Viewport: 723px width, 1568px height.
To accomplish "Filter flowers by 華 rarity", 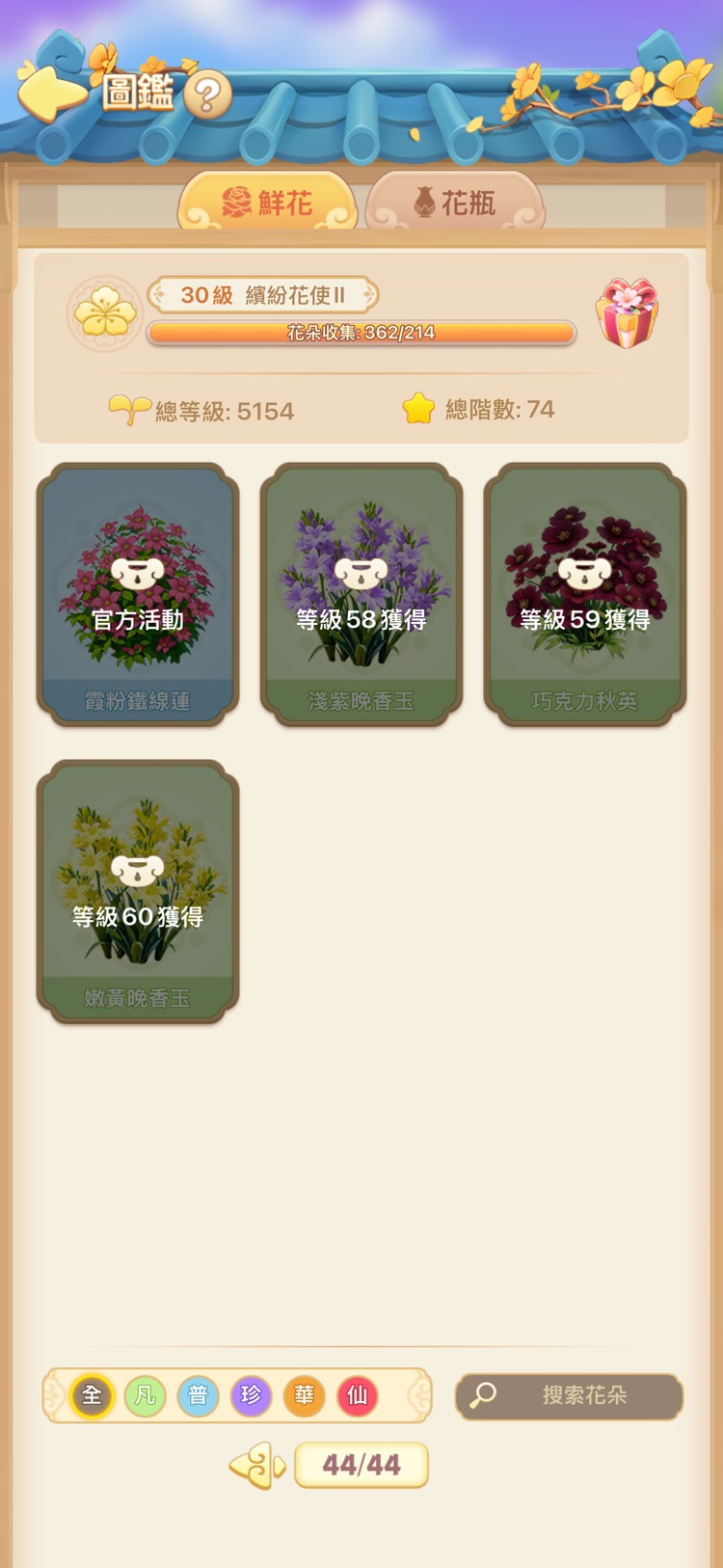I will coord(305,1395).
